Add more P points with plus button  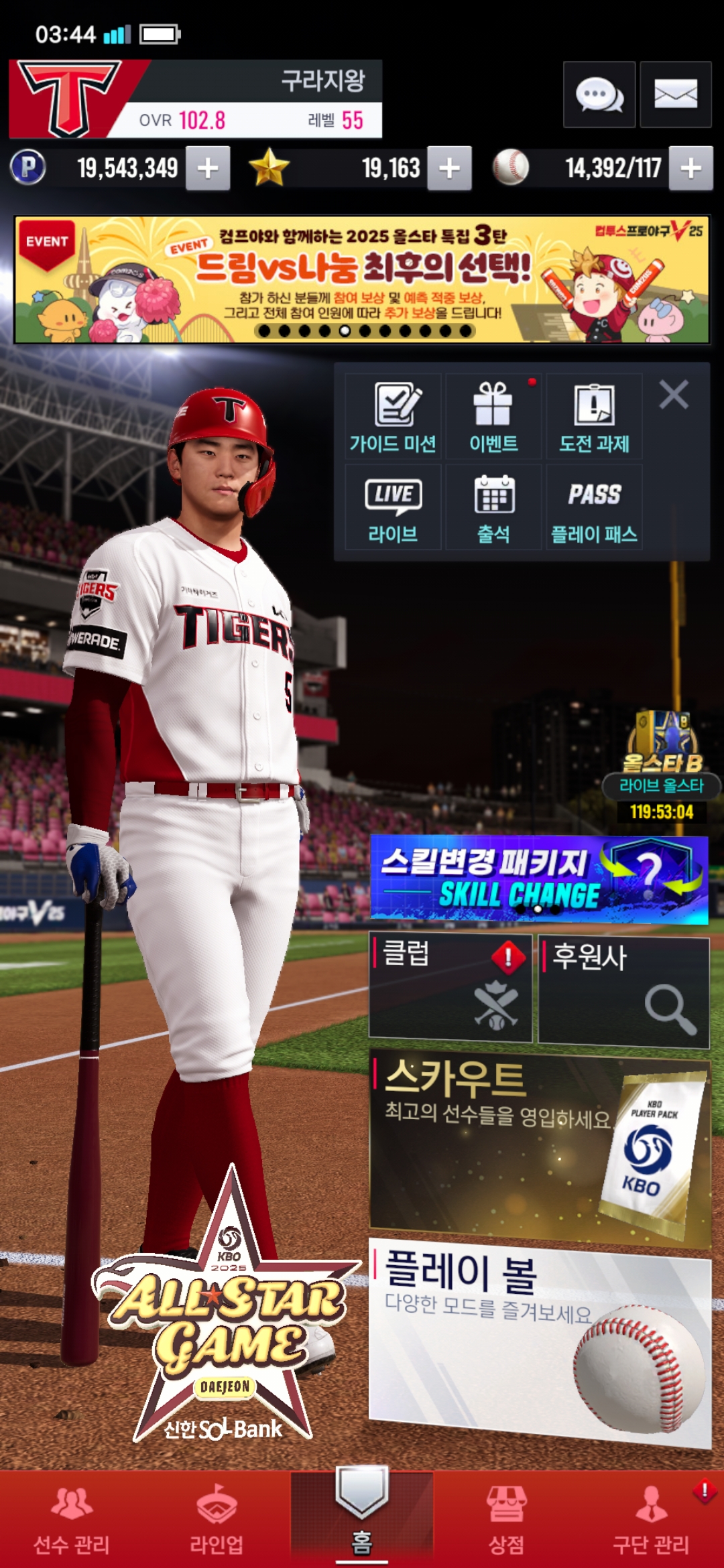[208, 168]
